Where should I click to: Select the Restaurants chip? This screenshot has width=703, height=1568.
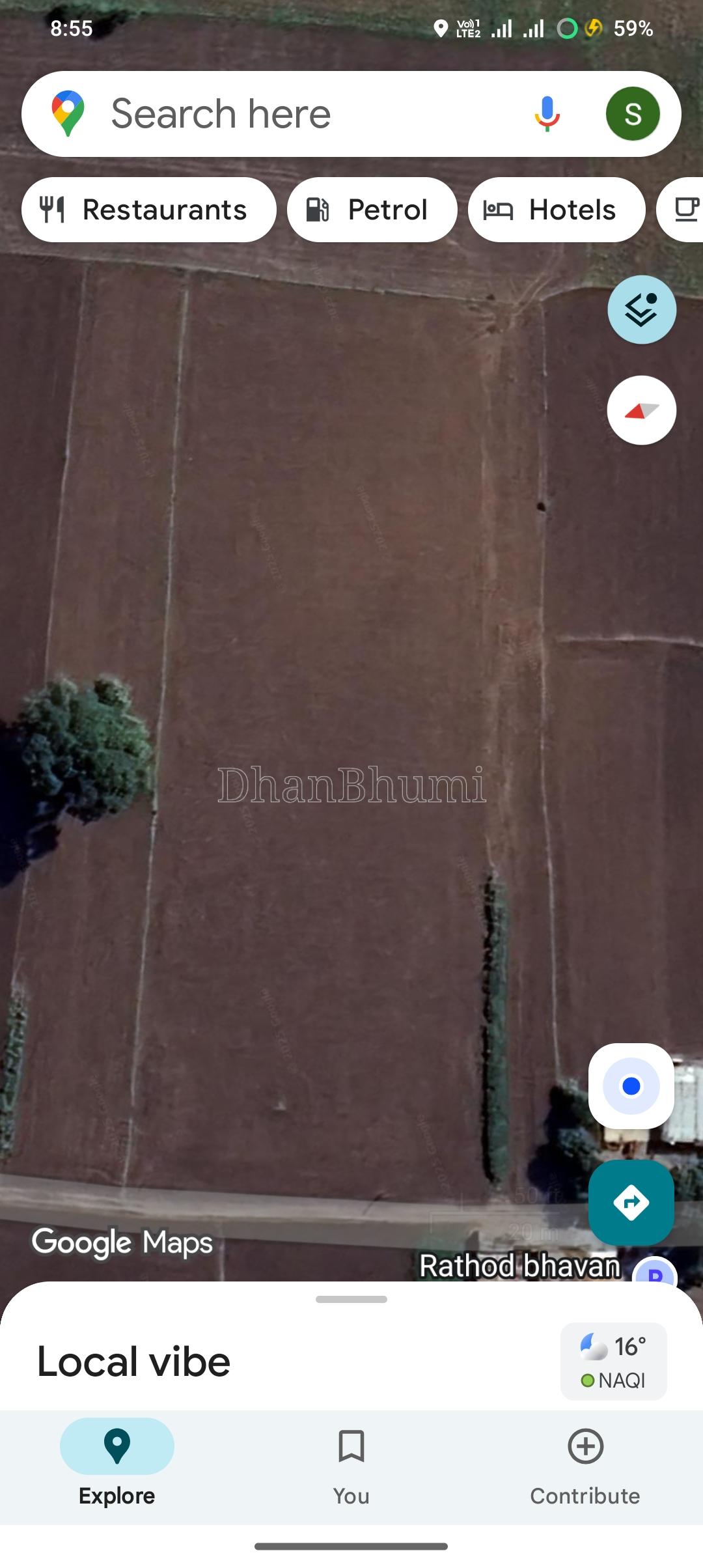tap(148, 210)
